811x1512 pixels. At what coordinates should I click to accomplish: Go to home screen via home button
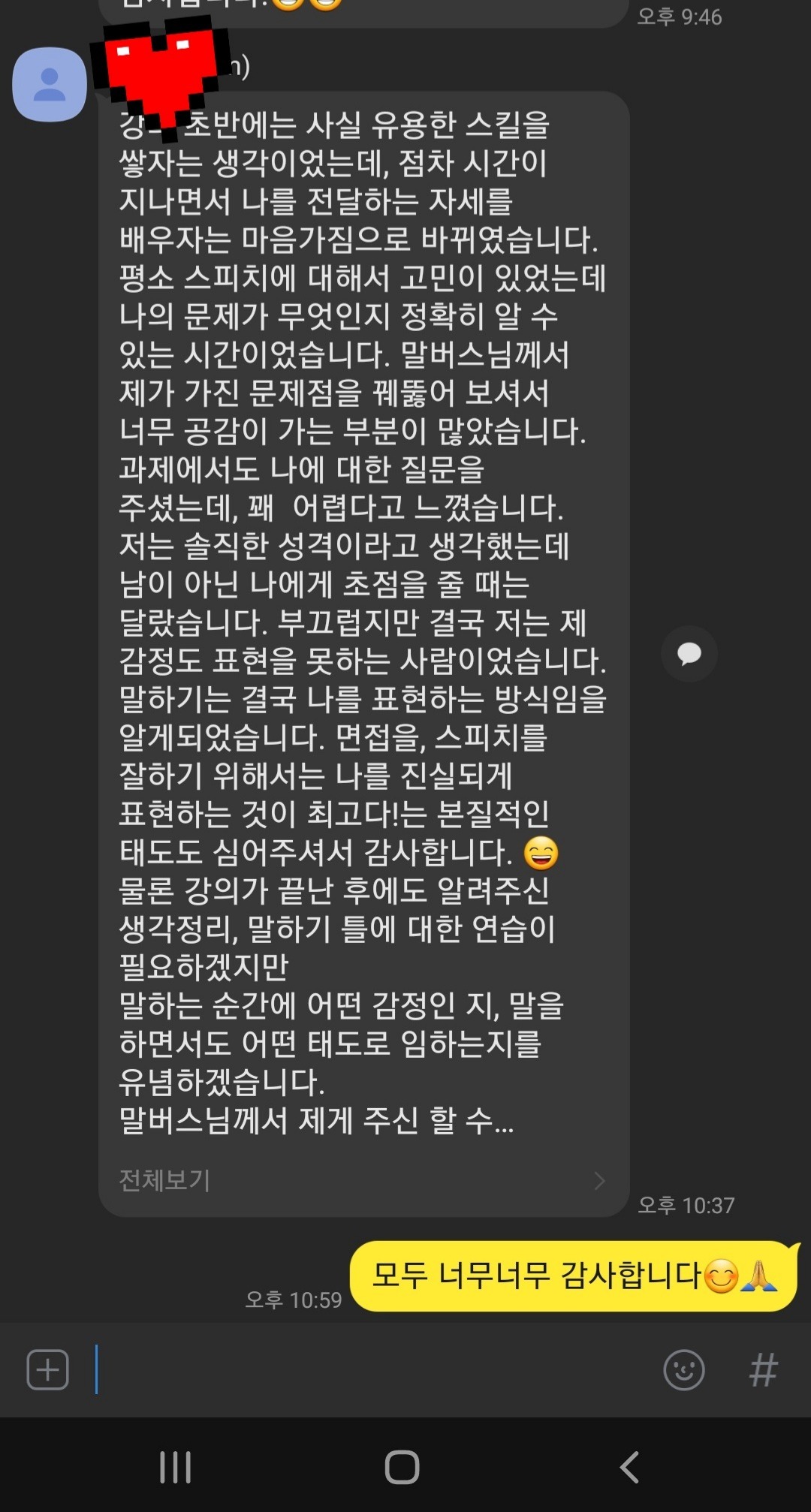tap(402, 1466)
